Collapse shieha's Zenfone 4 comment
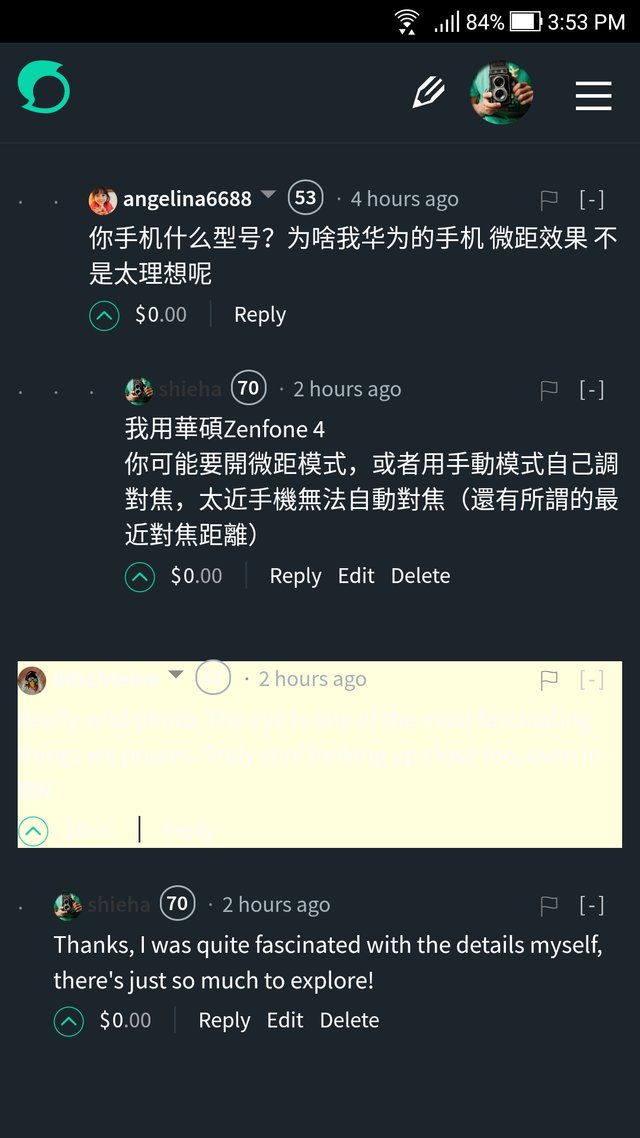Image resolution: width=640 pixels, height=1138 pixels. (592, 390)
